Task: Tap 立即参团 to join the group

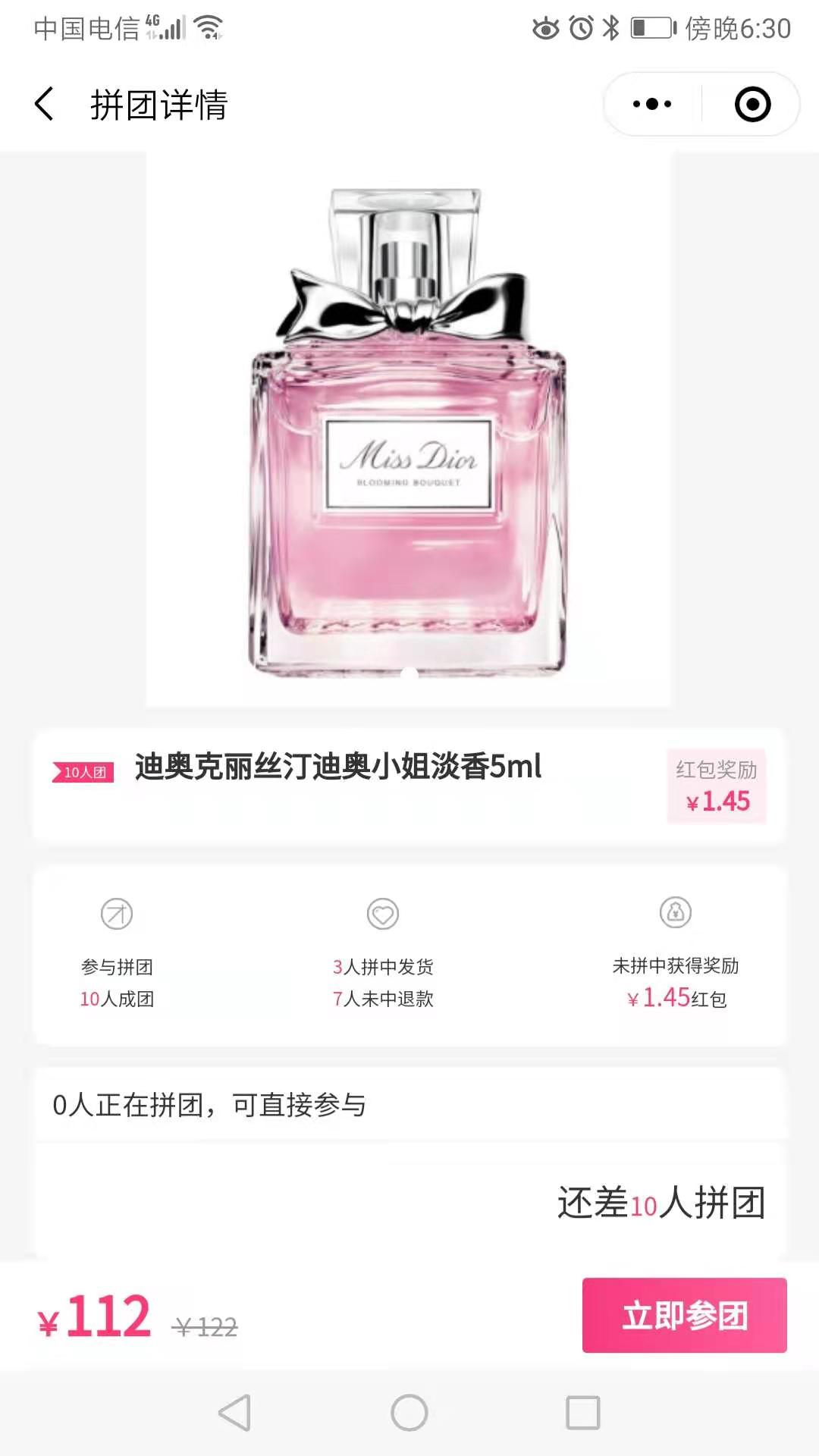Action: [x=684, y=1315]
